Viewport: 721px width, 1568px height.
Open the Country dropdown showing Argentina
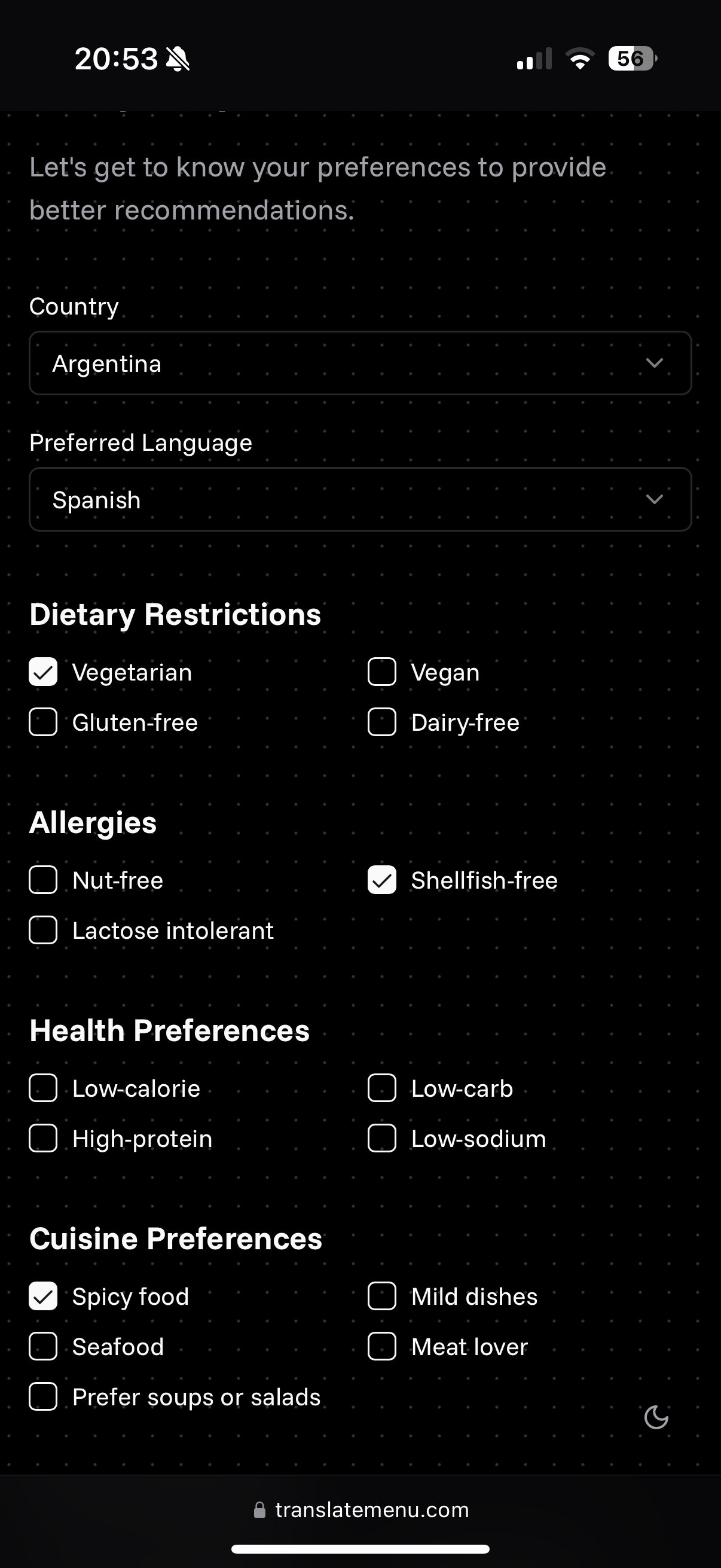[360, 364]
